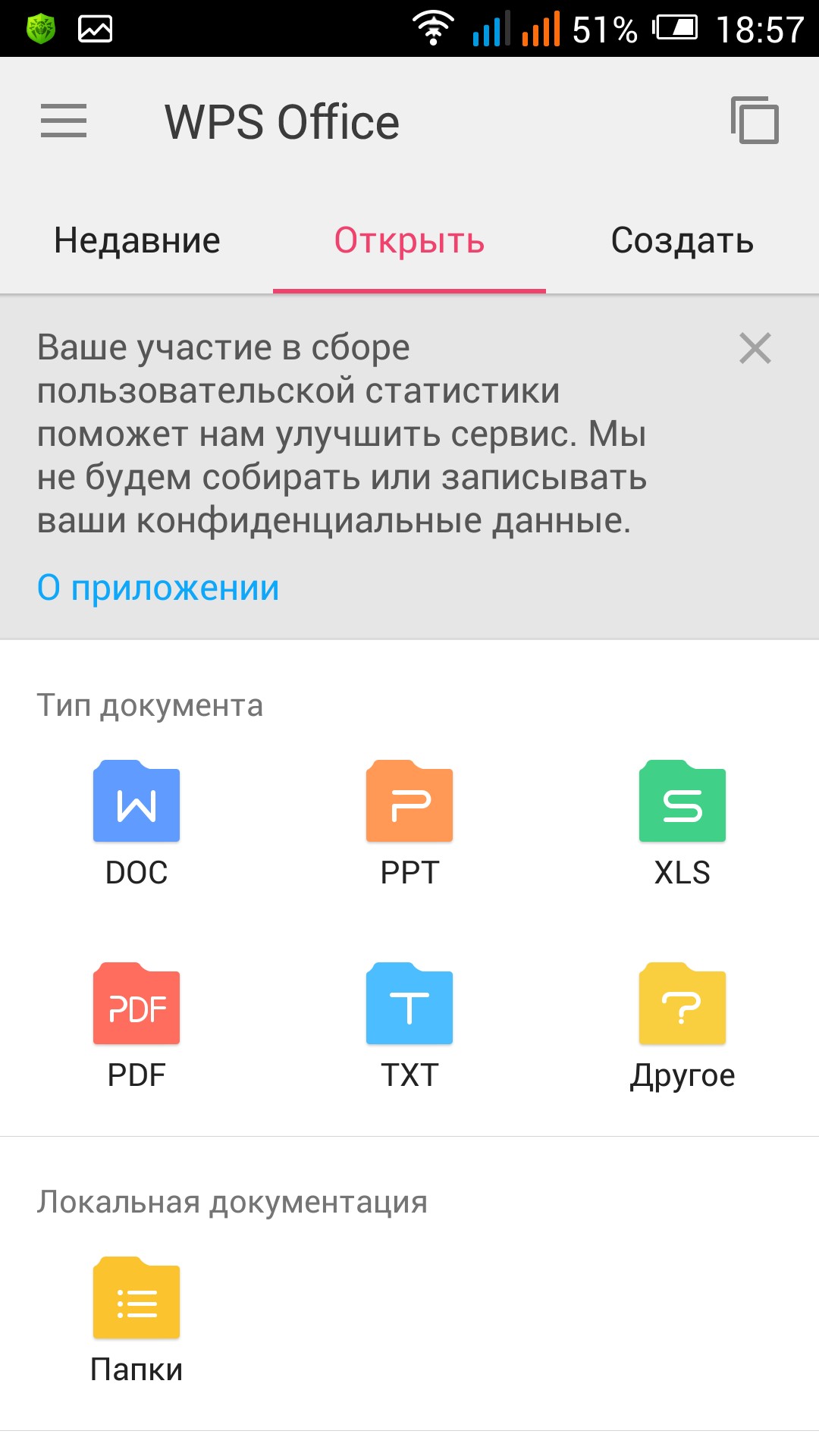Select the Открыть tab
The height and width of the screenshot is (1456, 819).
click(x=409, y=241)
